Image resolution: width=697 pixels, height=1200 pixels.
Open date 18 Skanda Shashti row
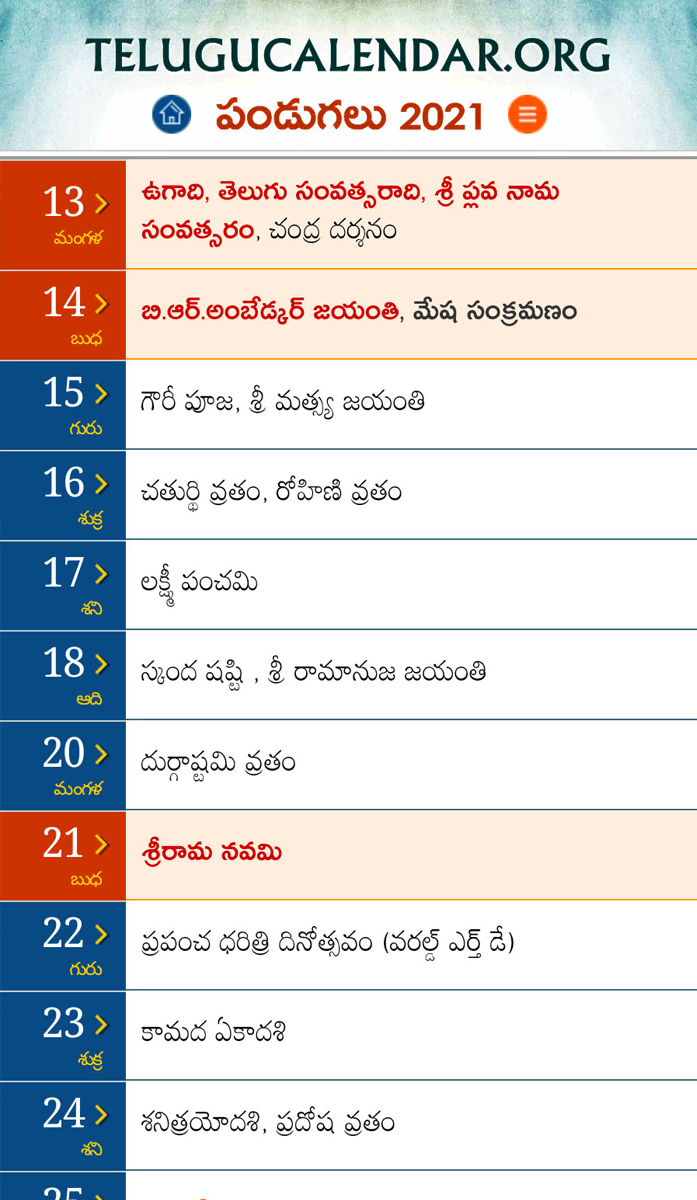pos(348,675)
